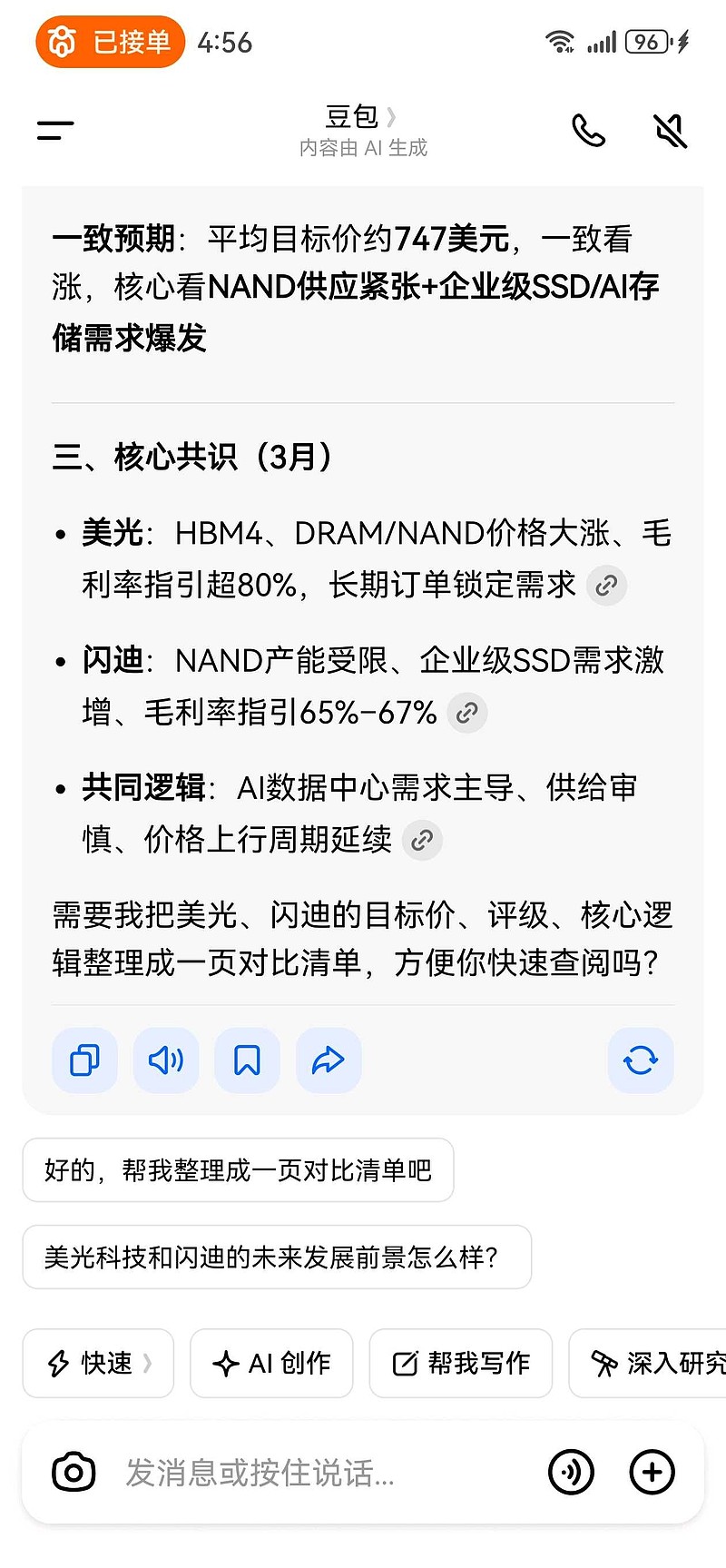Tap the 已接单 delivery status badge
Screen dimensions: 726x1568
click(109, 42)
